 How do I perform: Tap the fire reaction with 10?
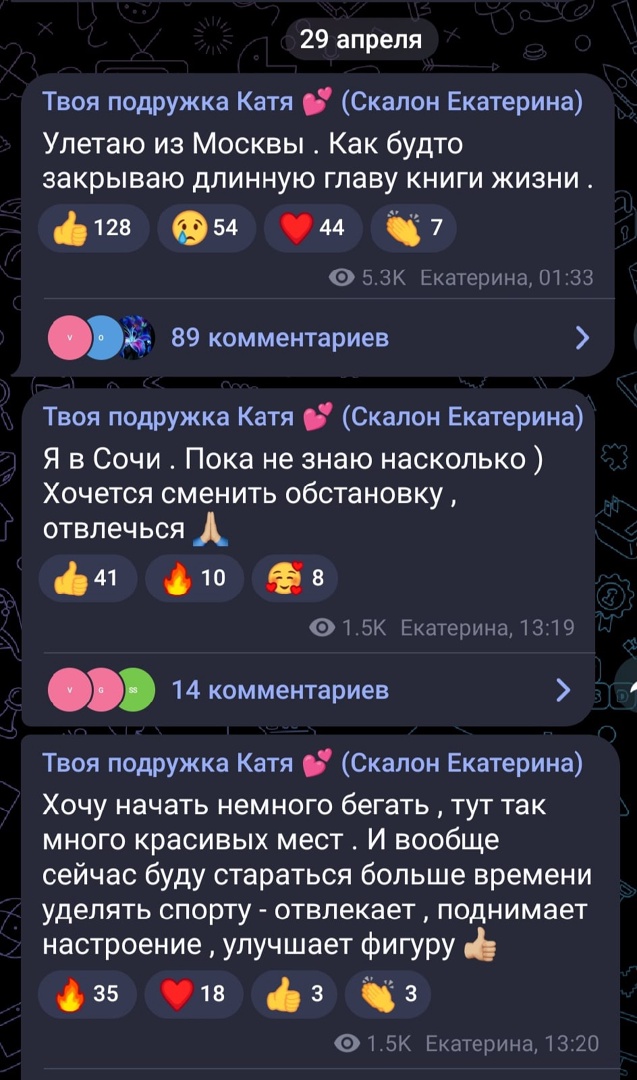pyautogui.click(x=195, y=578)
